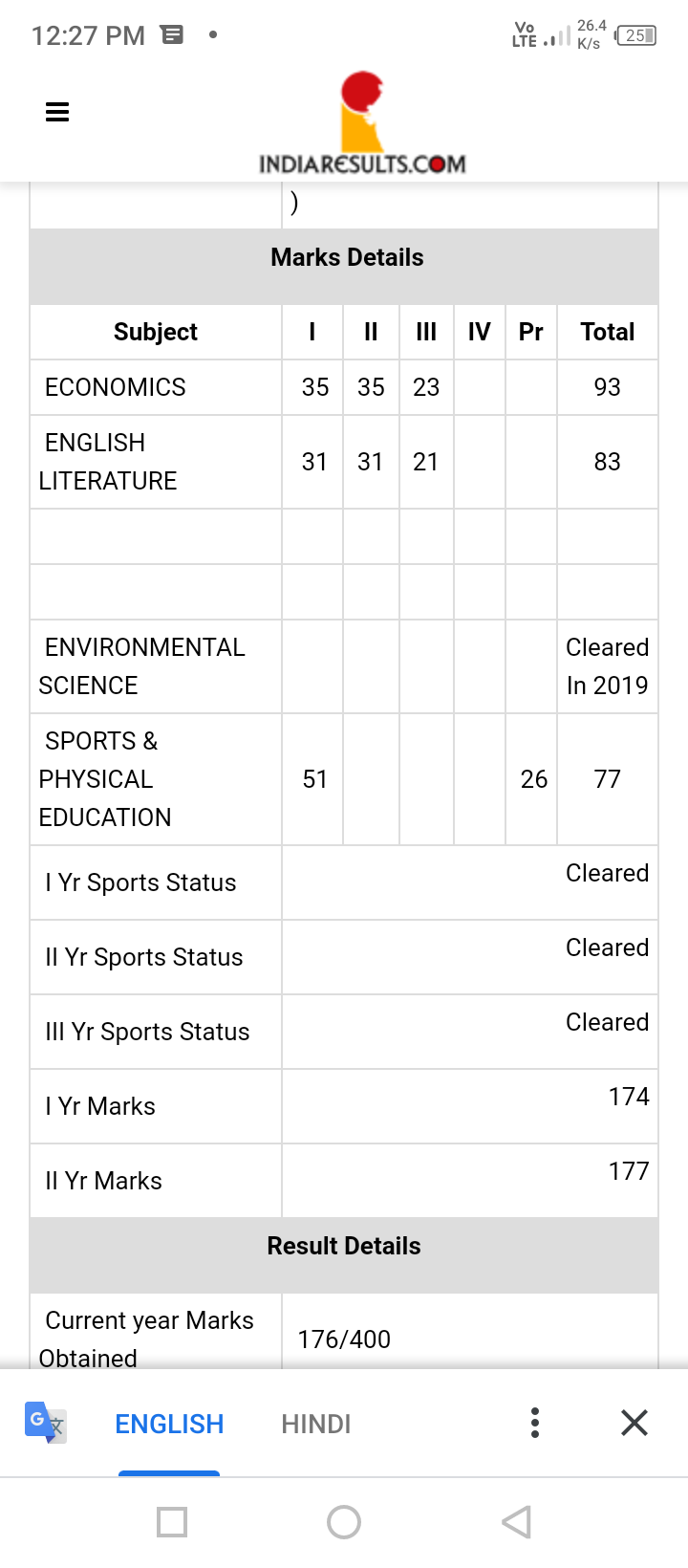Switch translation to Hindi
The image size is (688, 1568).
(316, 1424)
